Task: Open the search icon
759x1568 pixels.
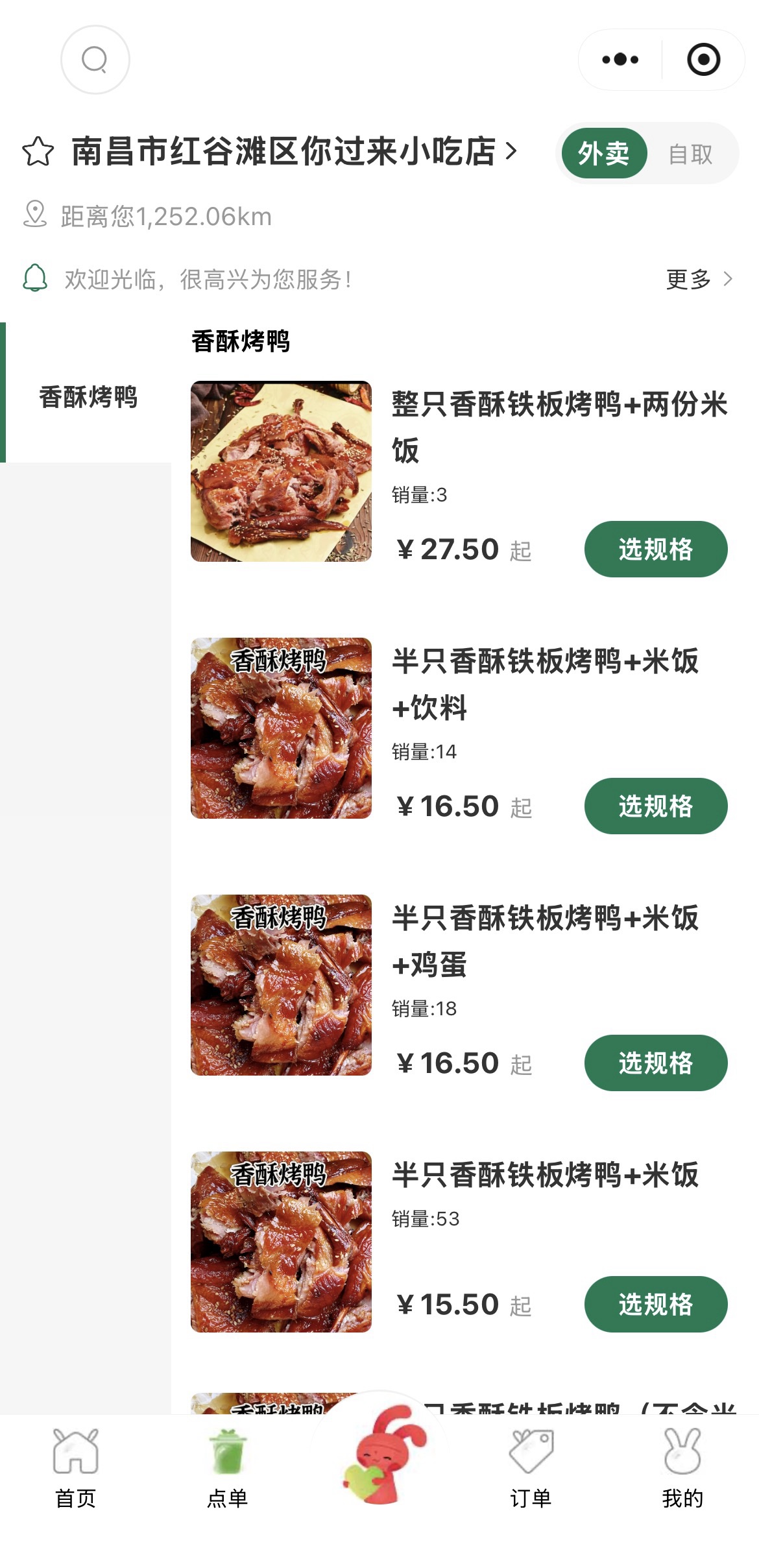Action: coord(95,60)
